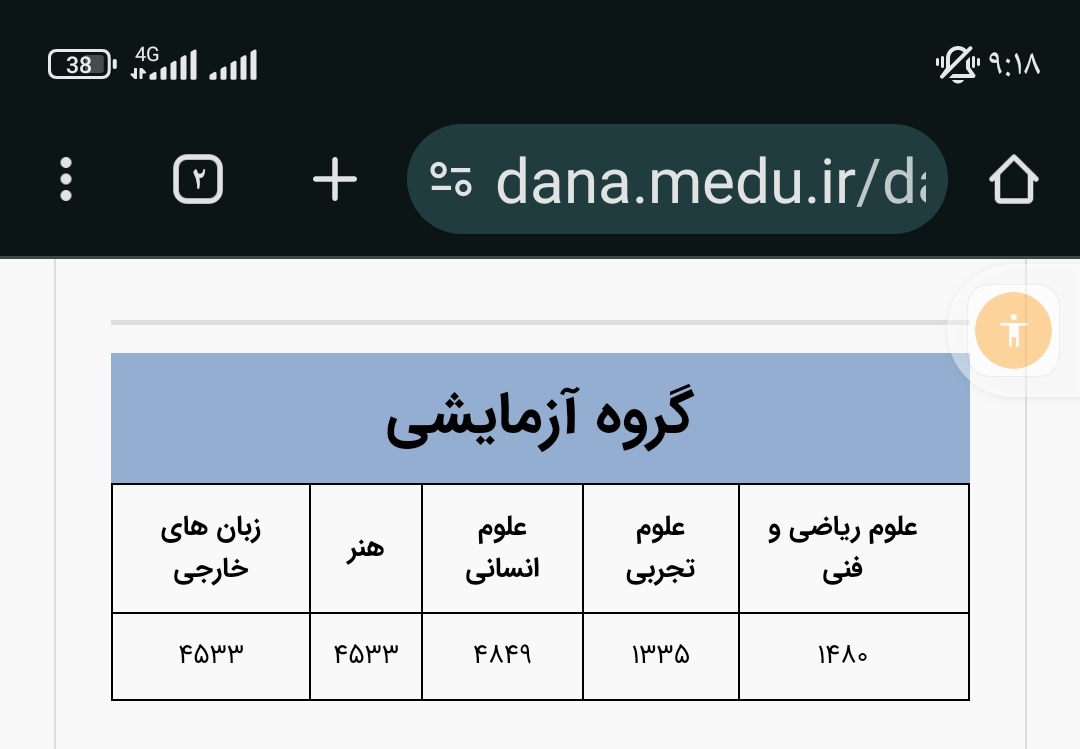Tap the dana.medu.ir address bar
This screenshot has height=749, width=1080.
(x=710, y=180)
